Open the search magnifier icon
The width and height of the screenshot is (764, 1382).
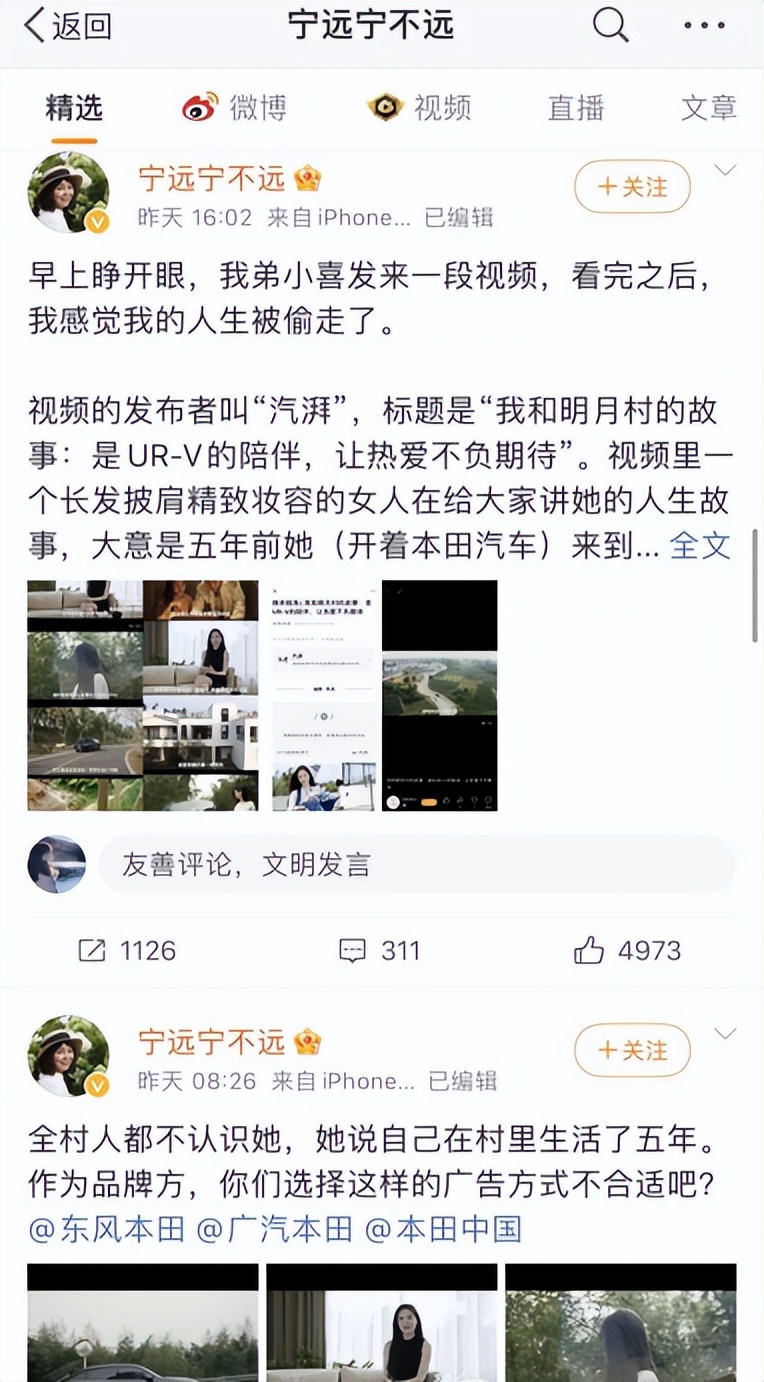point(610,26)
